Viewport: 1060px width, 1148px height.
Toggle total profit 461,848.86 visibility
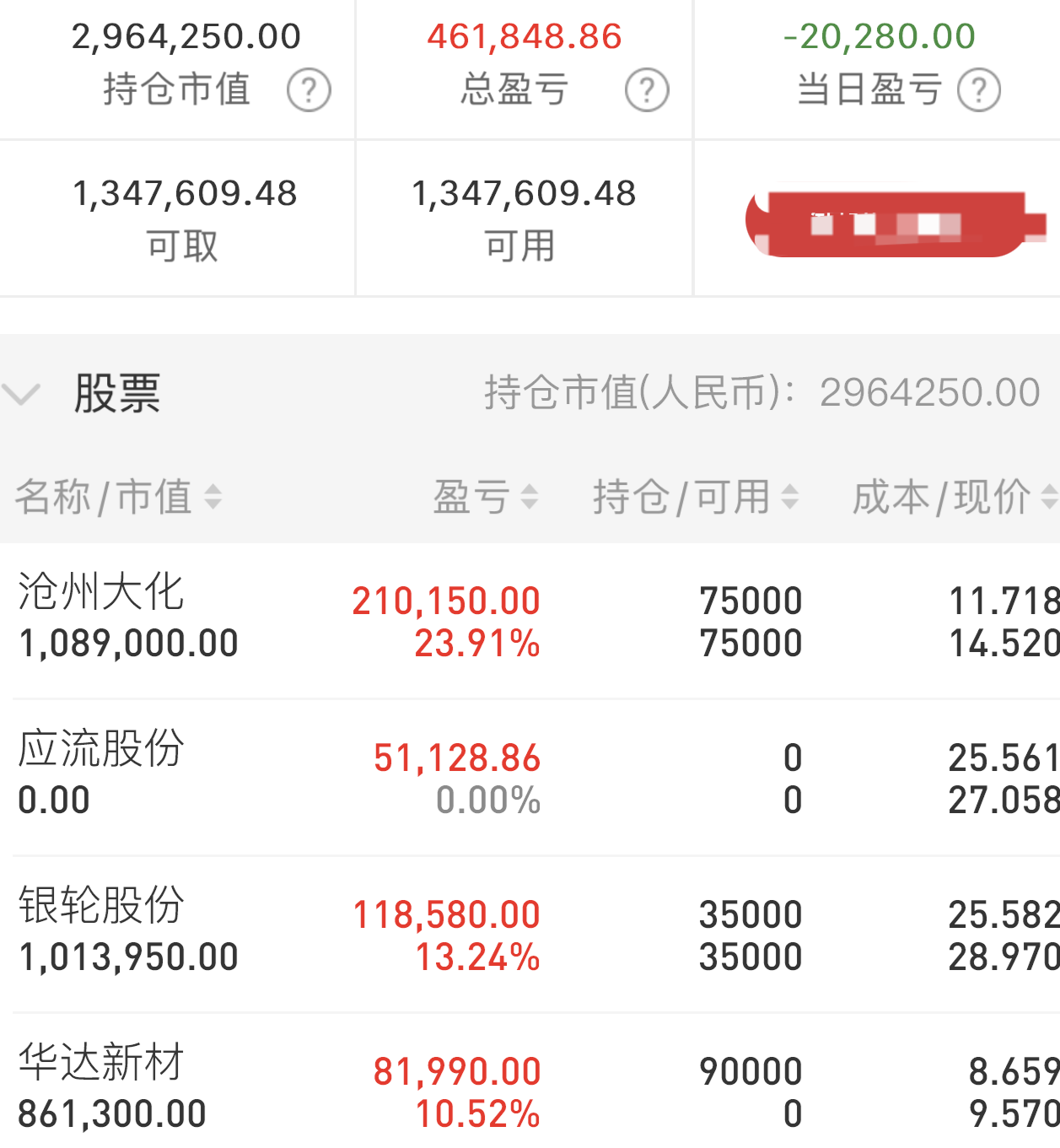525,35
